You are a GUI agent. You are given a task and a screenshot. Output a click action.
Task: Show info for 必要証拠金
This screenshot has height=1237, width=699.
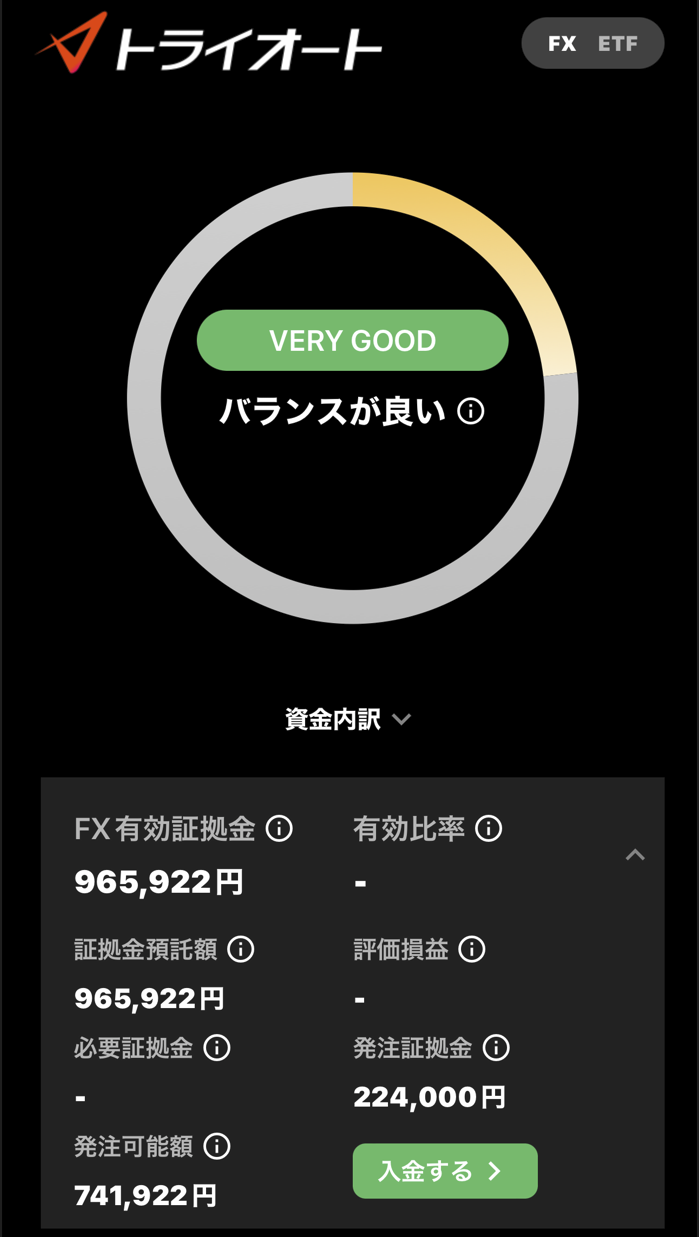click(x=217, y=1048)
